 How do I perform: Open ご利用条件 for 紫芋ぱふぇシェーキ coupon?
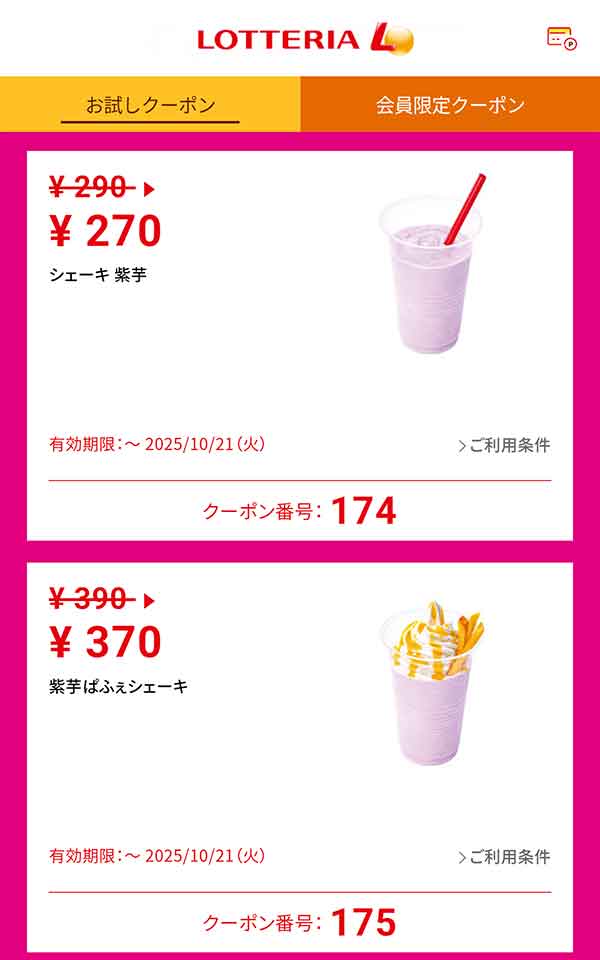504,856
